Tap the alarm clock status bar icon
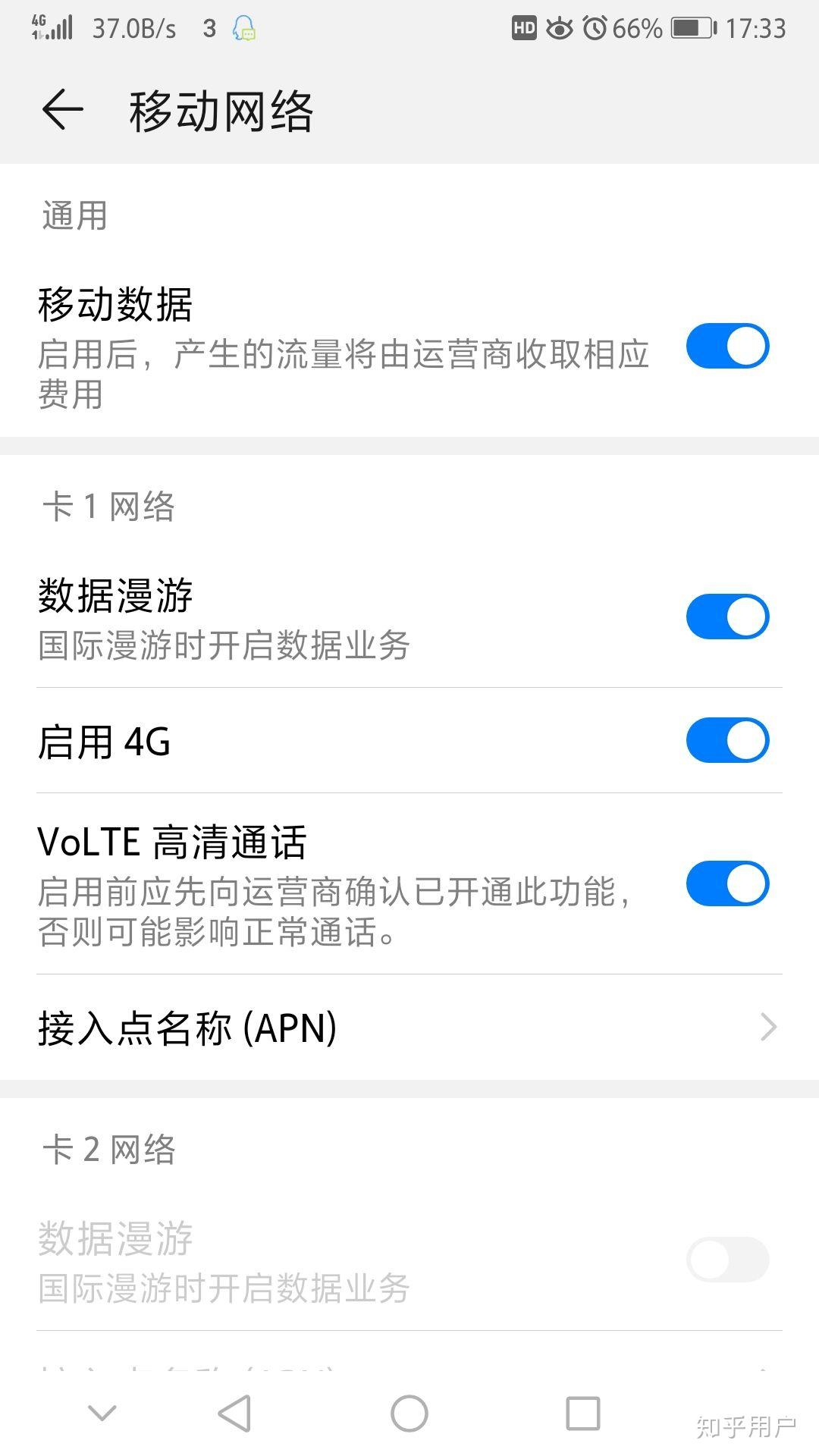The image size is (819, 1456). 595,27
